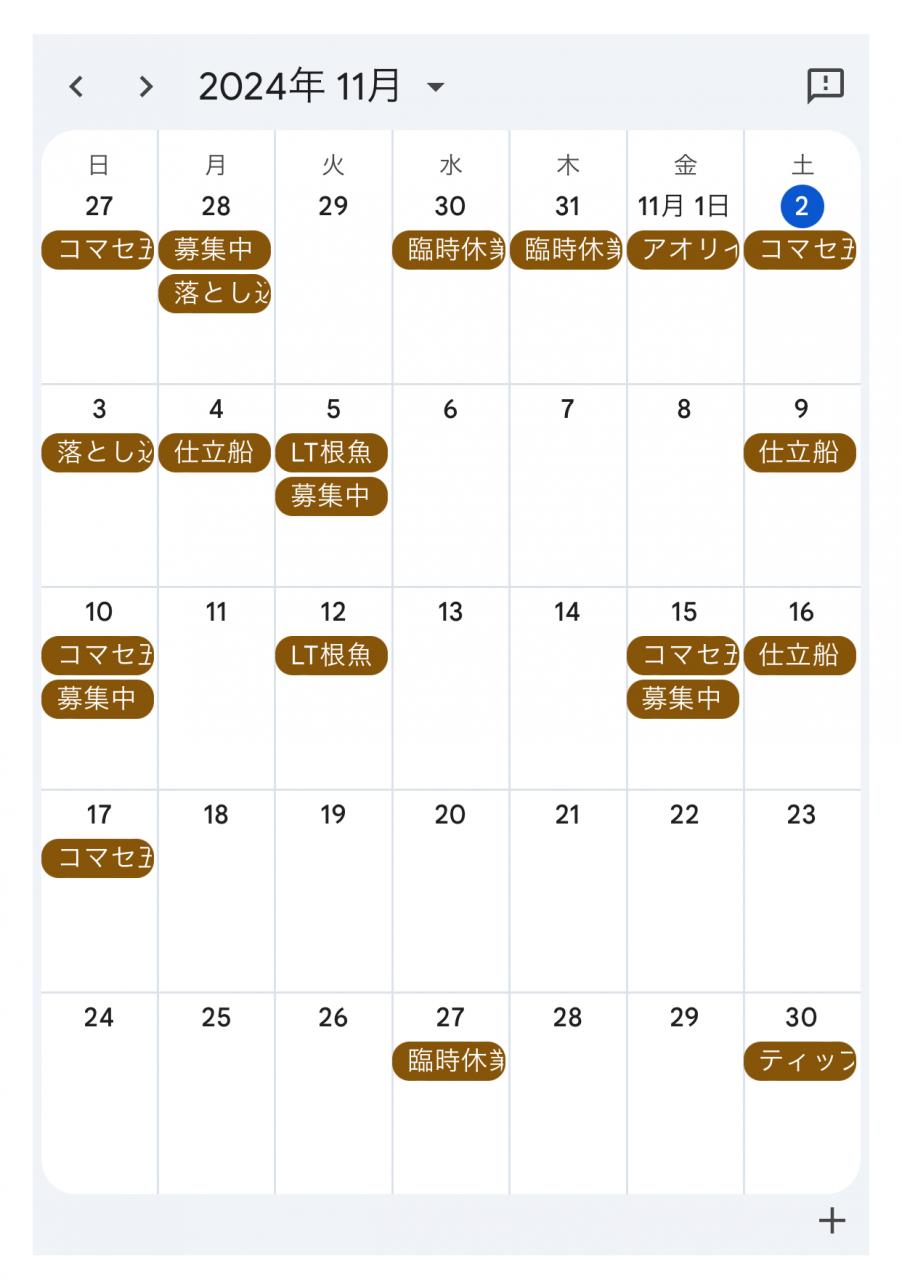Open the 仕立船 event on the 4th

point(215,453)
